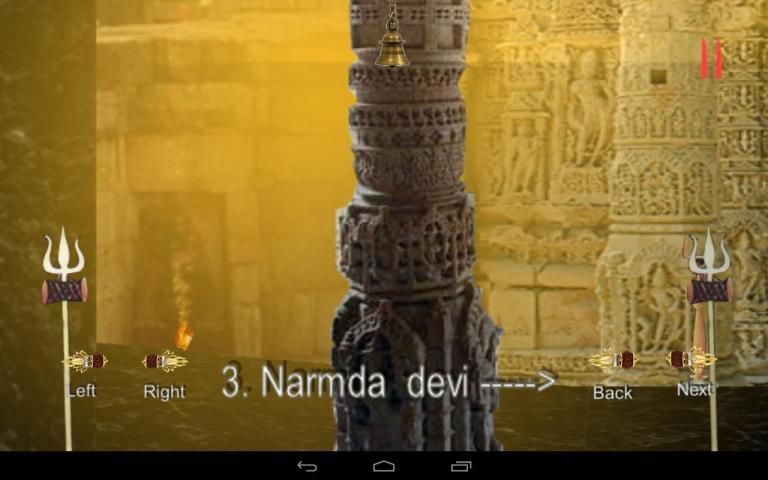This screenshot has height=480, width=768.
Task: Move to the Next temple
Action: (x=692, y=360)
